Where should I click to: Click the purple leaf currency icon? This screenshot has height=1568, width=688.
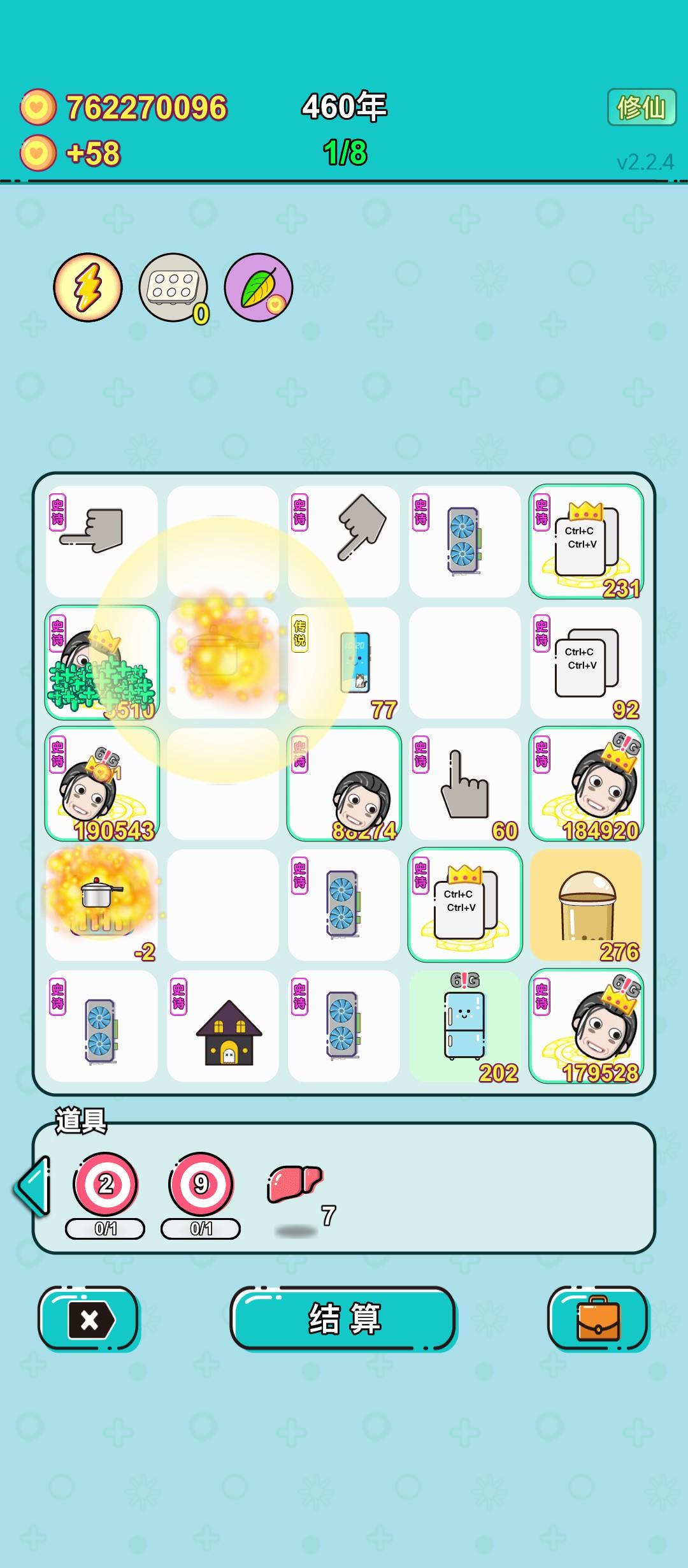[x=258, y=287]
